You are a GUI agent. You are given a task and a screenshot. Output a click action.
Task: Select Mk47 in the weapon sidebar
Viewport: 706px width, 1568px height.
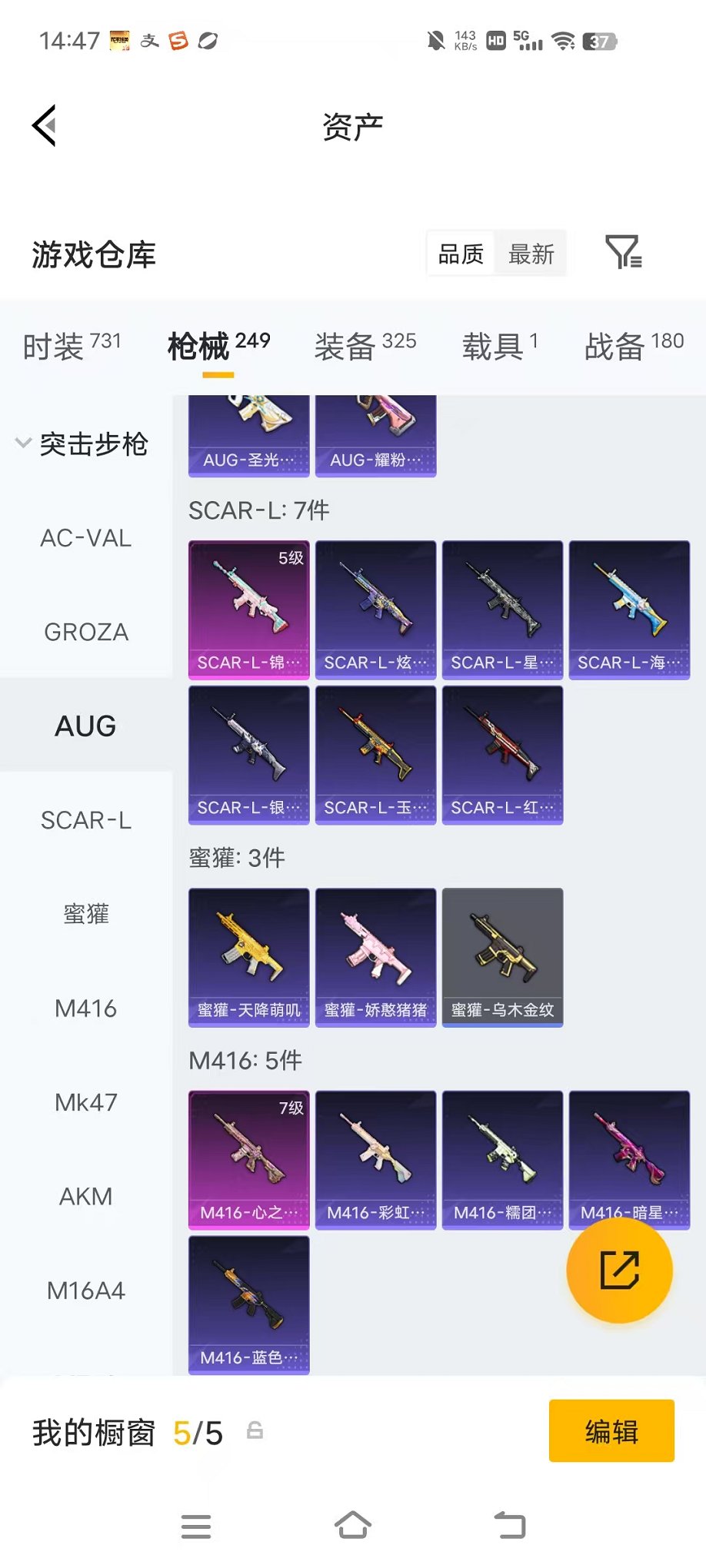(x=85, y=1102)
